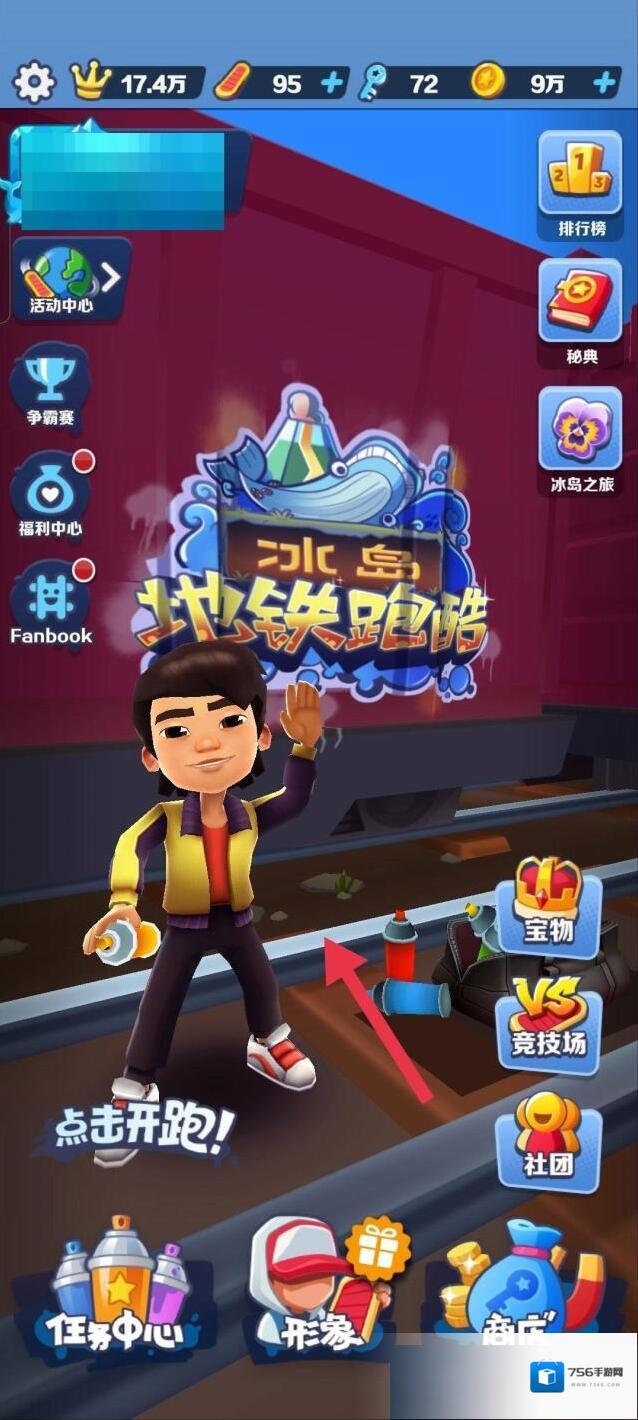View 宝物 treasures
The height and width of the screenshot is (1420, 638).
coord(548,905)
